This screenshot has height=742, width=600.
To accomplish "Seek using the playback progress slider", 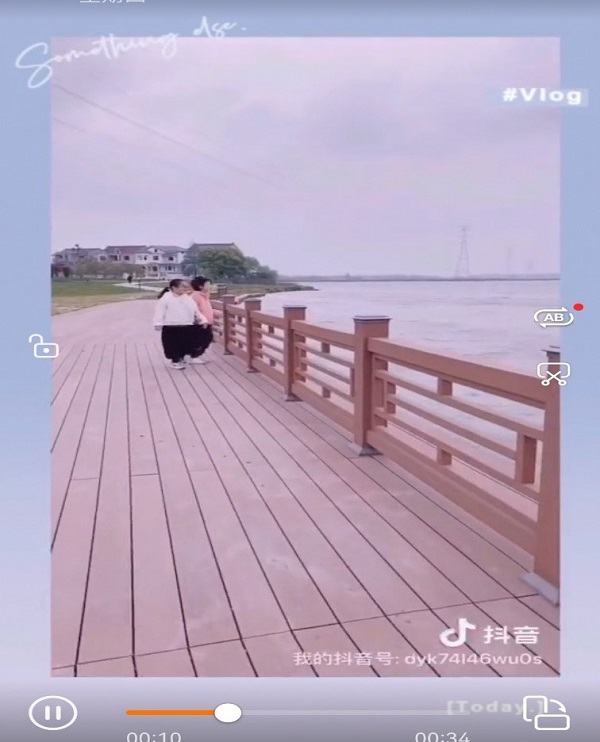I will 228,712.
